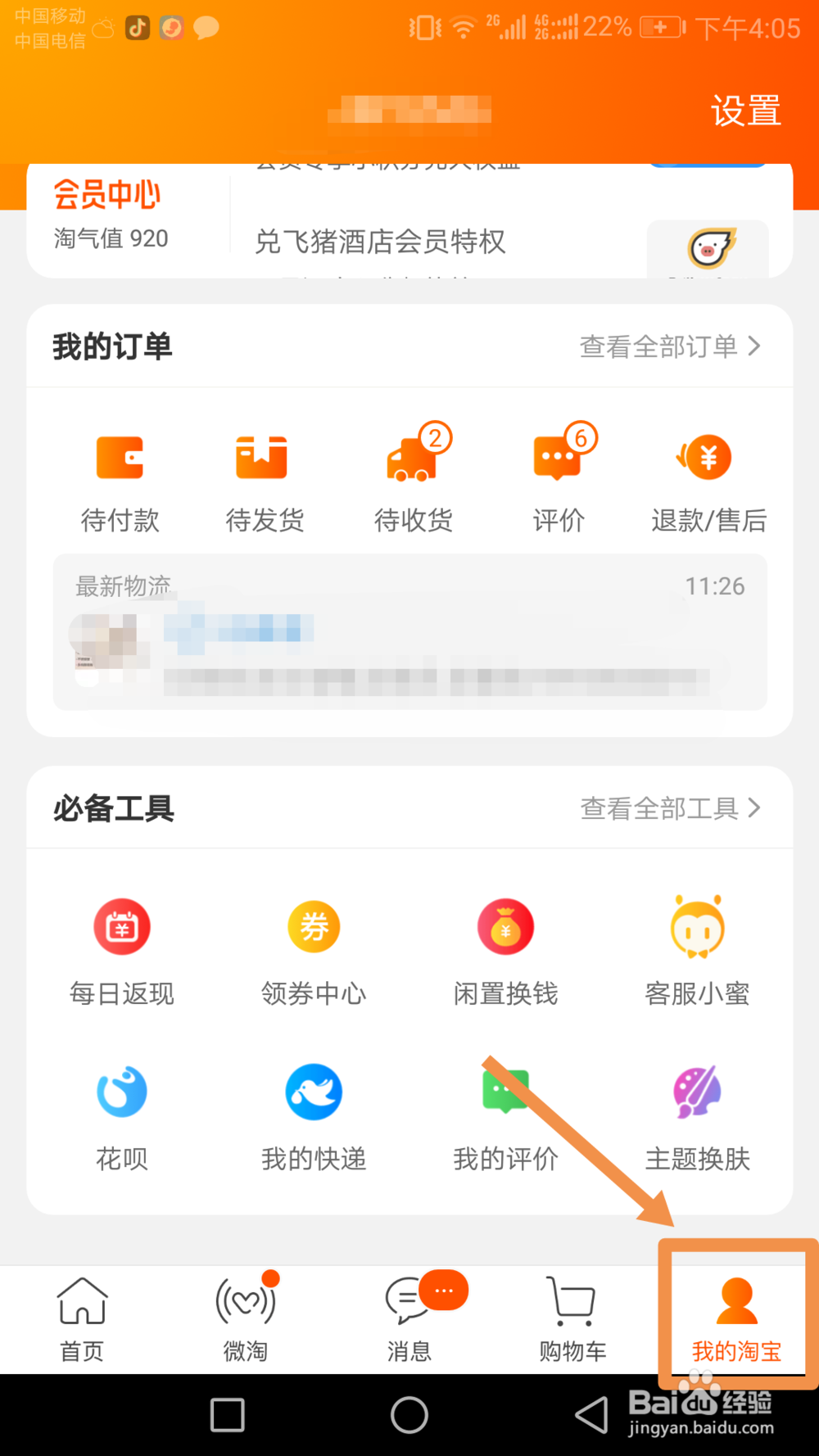
Task: Open 主题换肤 theme skins
Action: [x=697, y=1115]
